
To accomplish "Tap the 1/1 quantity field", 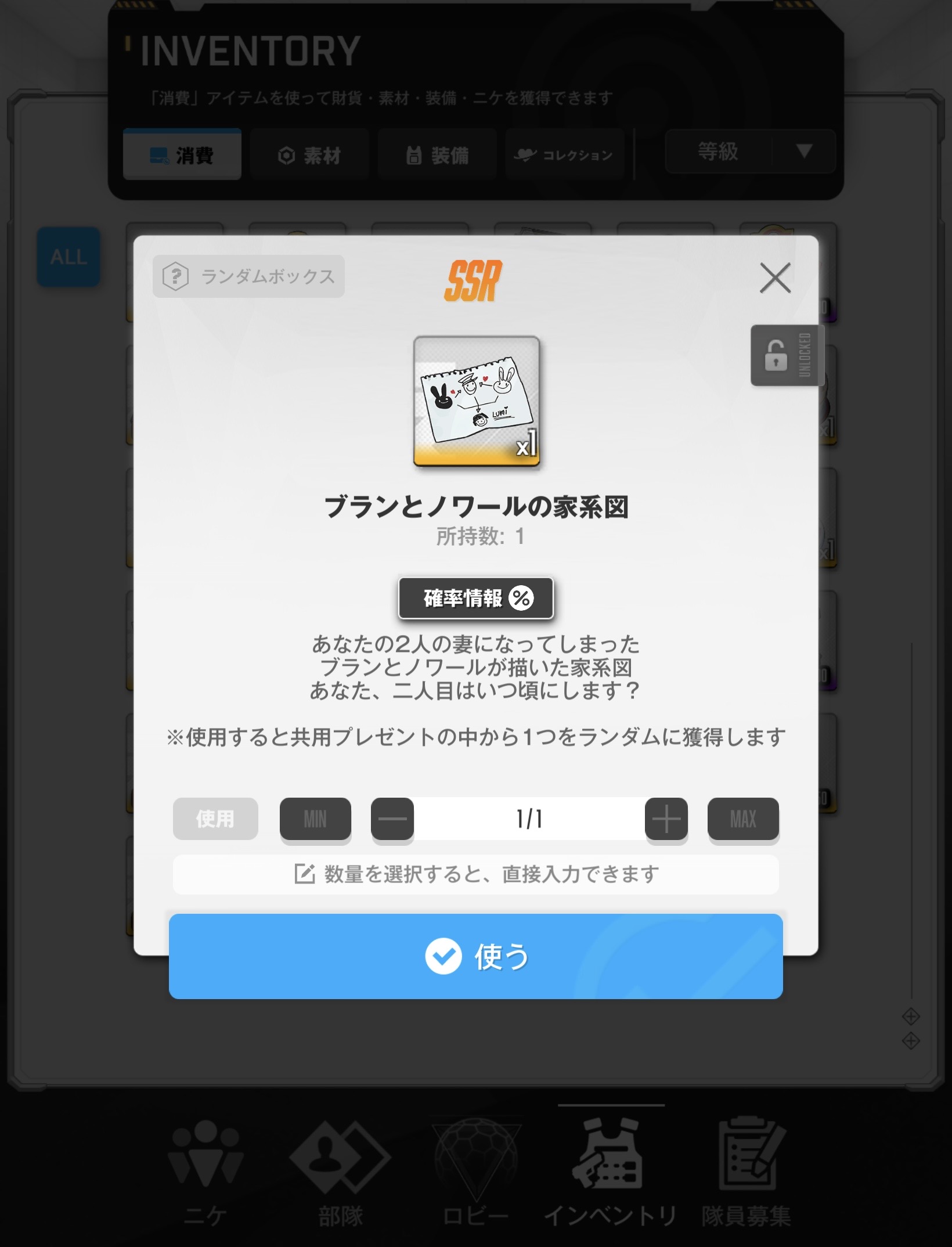I will coord(529,819).
